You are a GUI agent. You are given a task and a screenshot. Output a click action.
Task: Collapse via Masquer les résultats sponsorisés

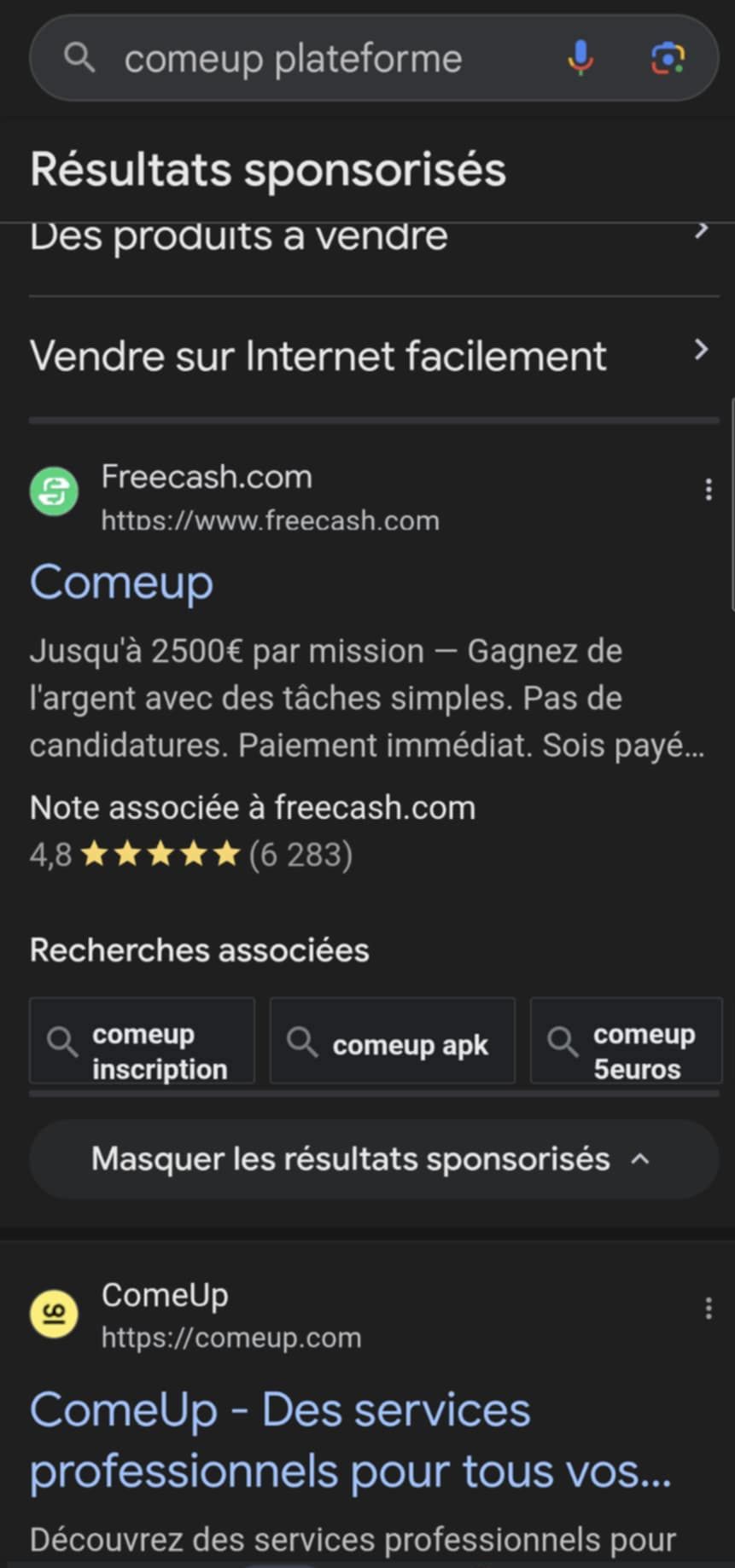372,1159
